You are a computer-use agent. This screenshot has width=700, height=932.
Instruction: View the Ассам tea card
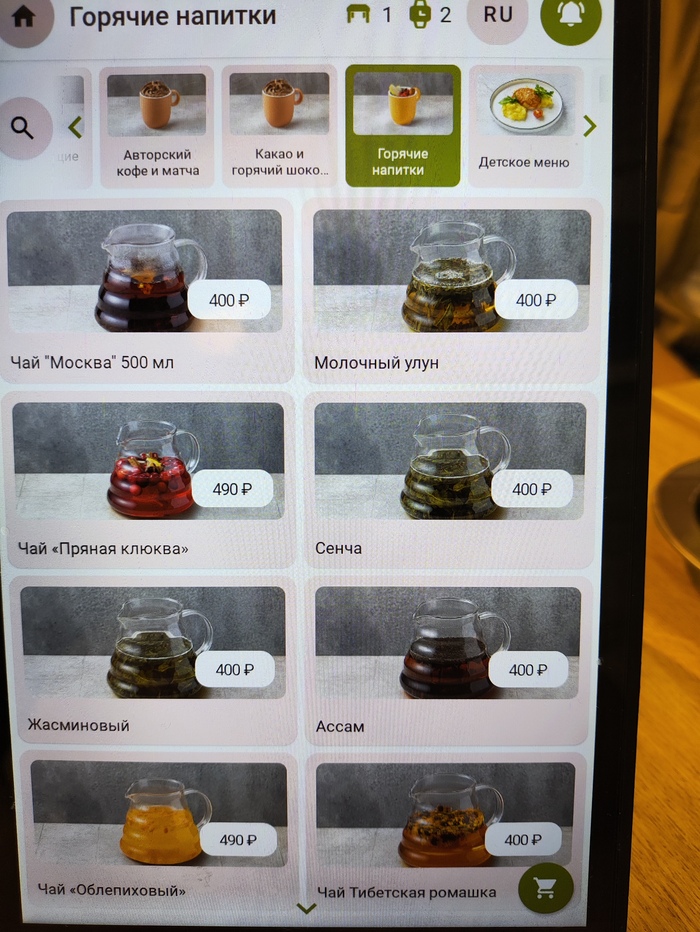click(448, 660)
